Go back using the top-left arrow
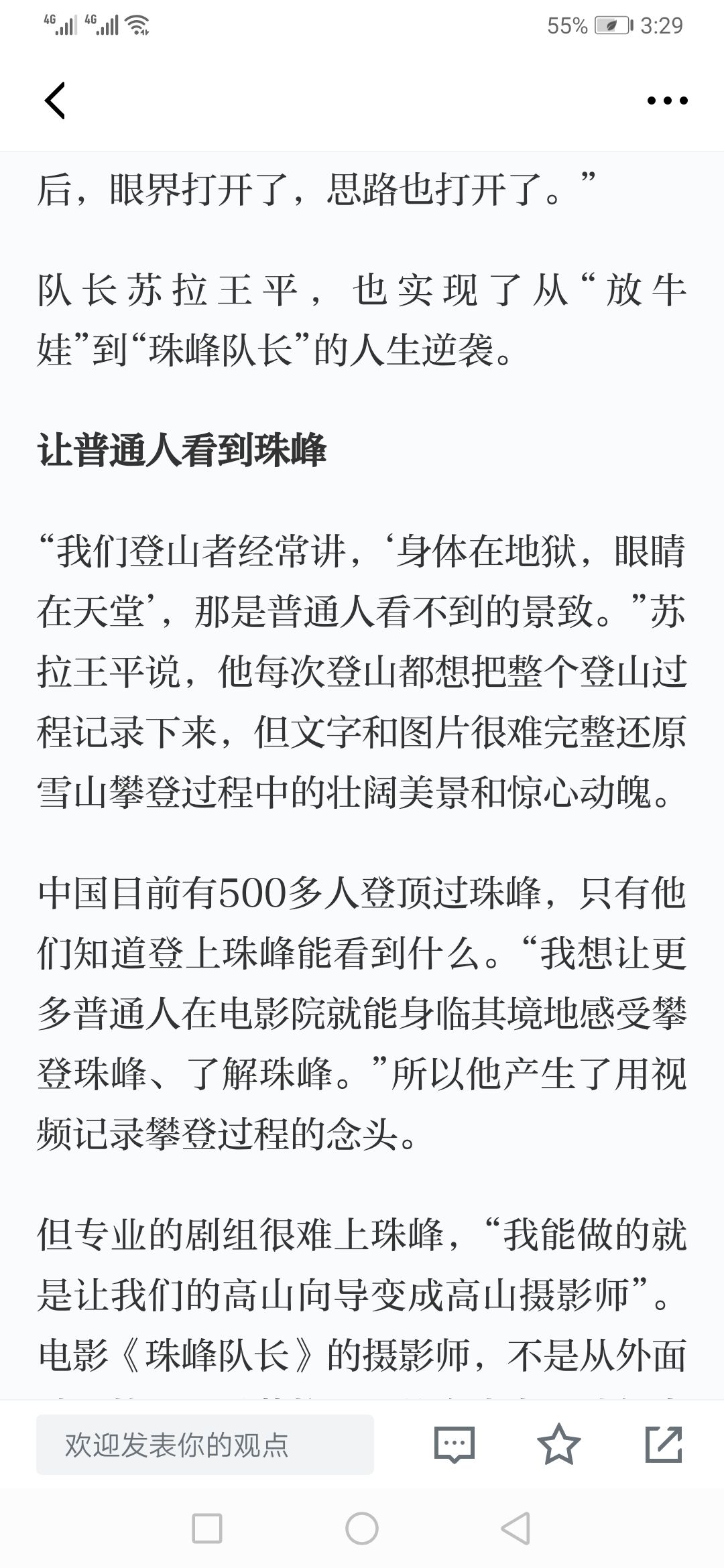Image resolution: width=724 pixels, height=1568 pixels. [x=55, y=101]
